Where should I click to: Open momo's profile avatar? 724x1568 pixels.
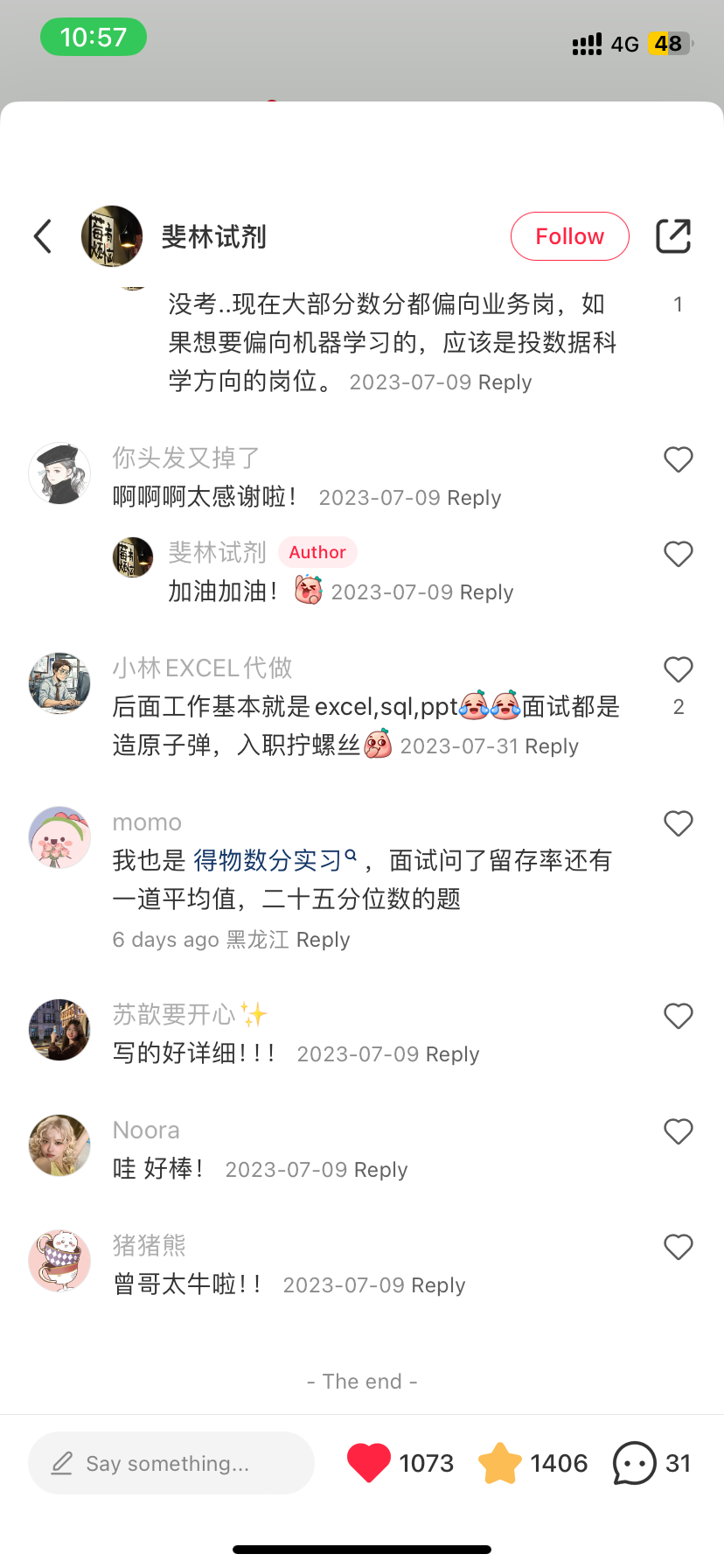59,837
